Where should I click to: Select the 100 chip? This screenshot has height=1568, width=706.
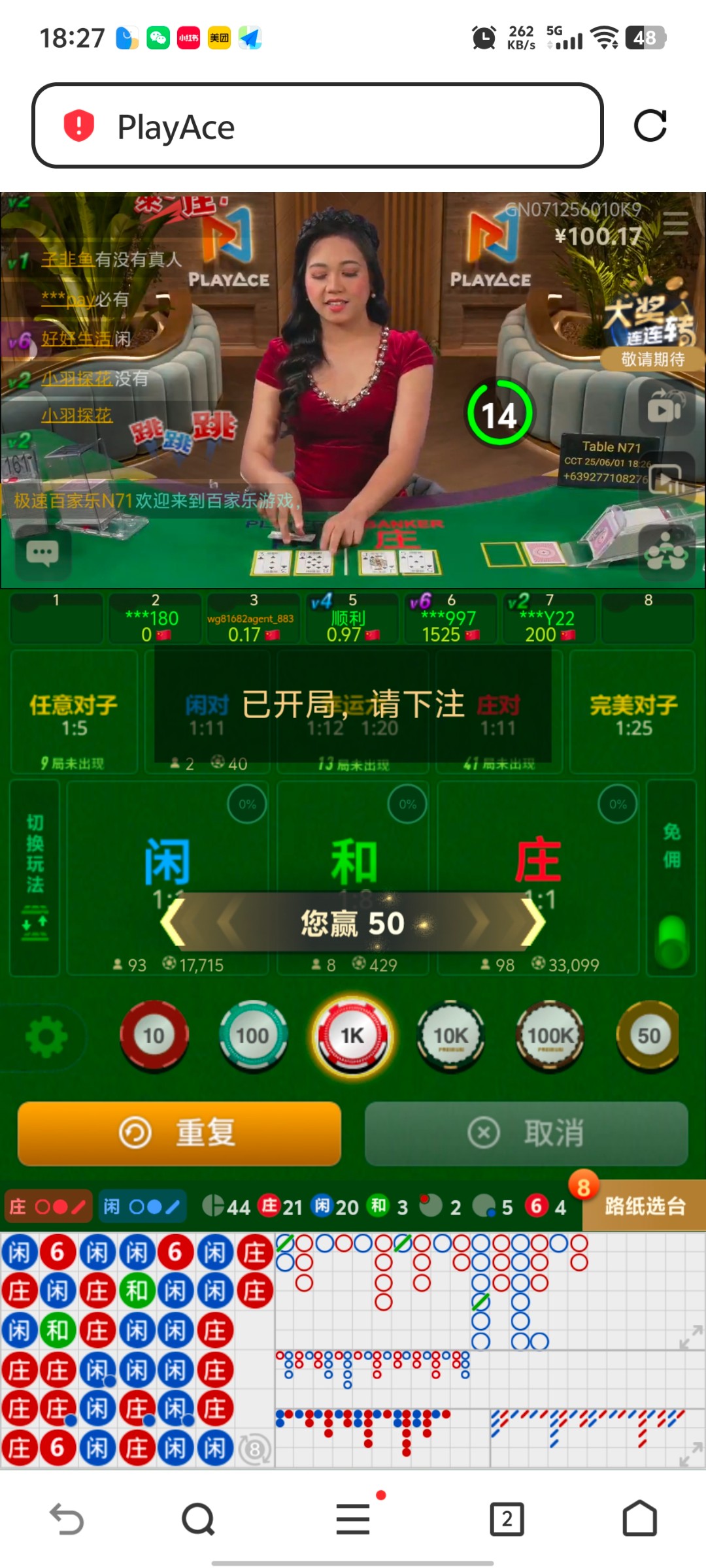coord(253,1036)
